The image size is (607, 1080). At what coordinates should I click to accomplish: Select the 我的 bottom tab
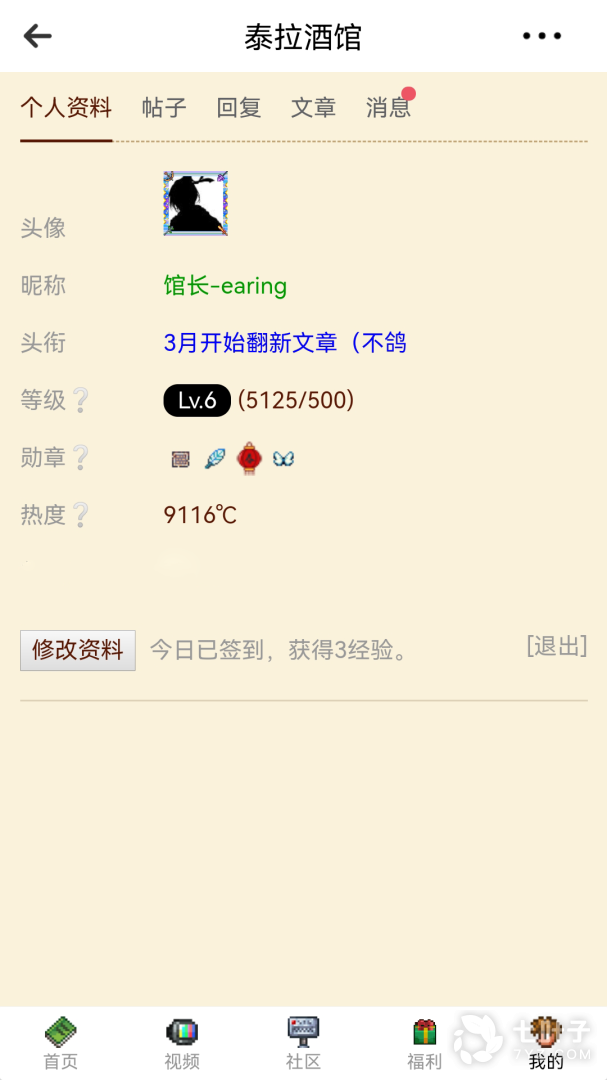[x=546, y=1043]
